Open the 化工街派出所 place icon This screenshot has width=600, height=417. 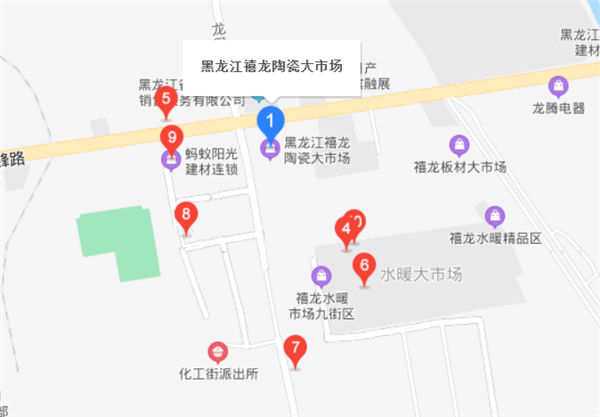coord(218,352)
